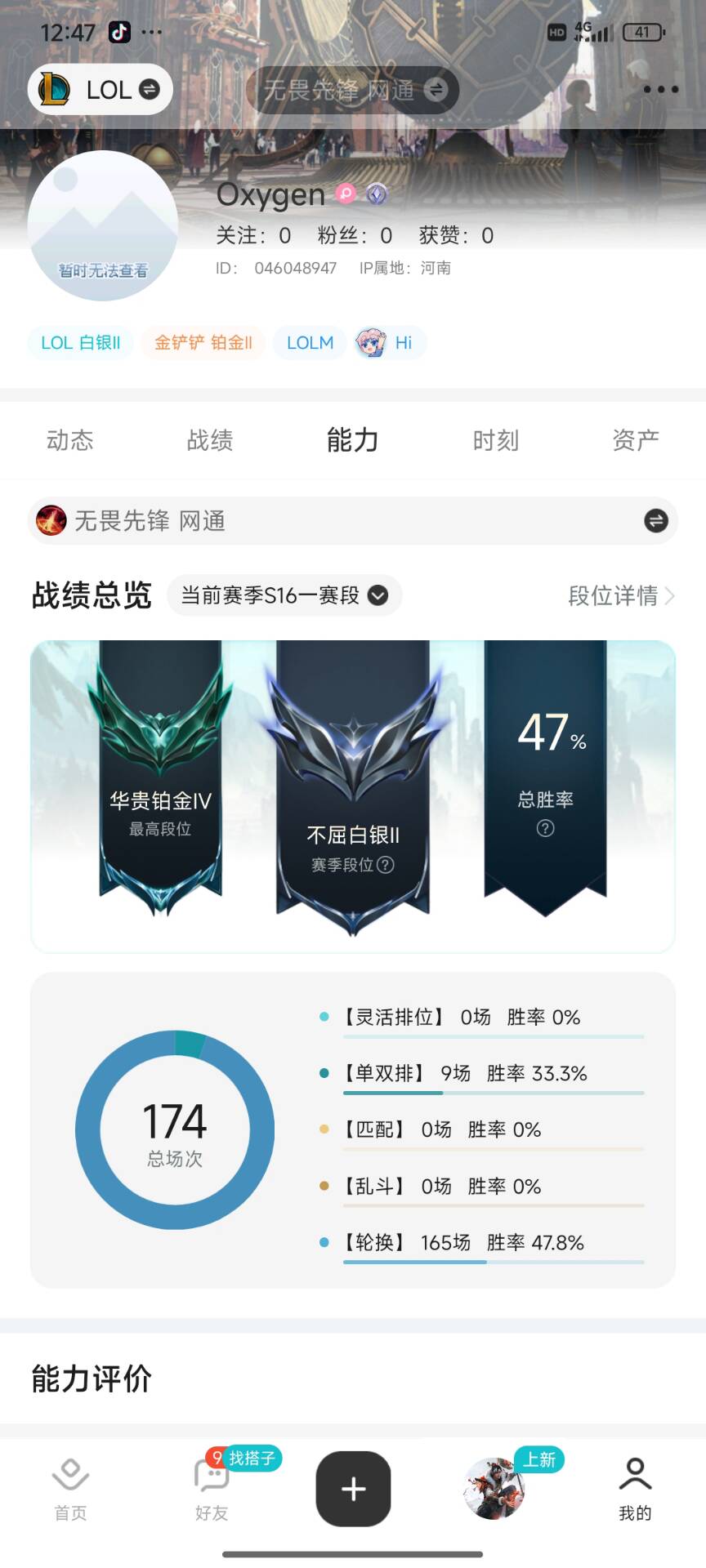Open 段位详情 rank details

[620, 595]
